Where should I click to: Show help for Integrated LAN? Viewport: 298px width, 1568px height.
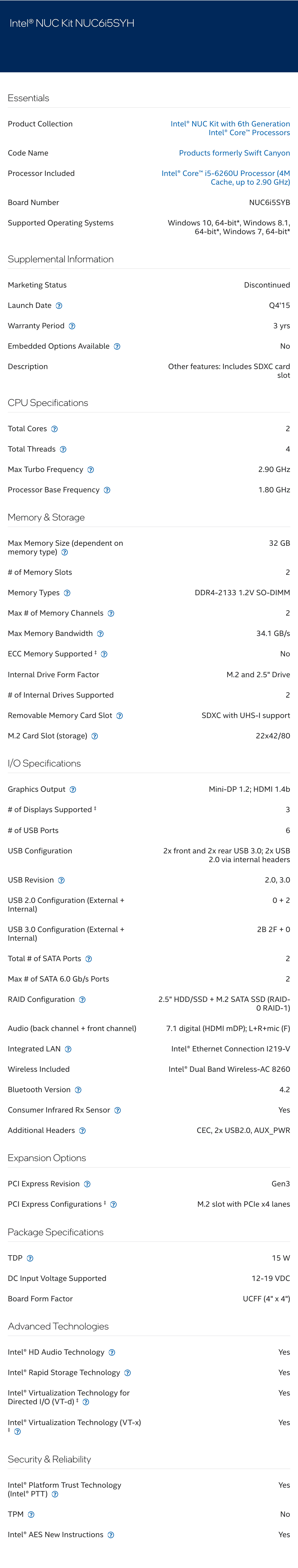(x=68, y=1049)
